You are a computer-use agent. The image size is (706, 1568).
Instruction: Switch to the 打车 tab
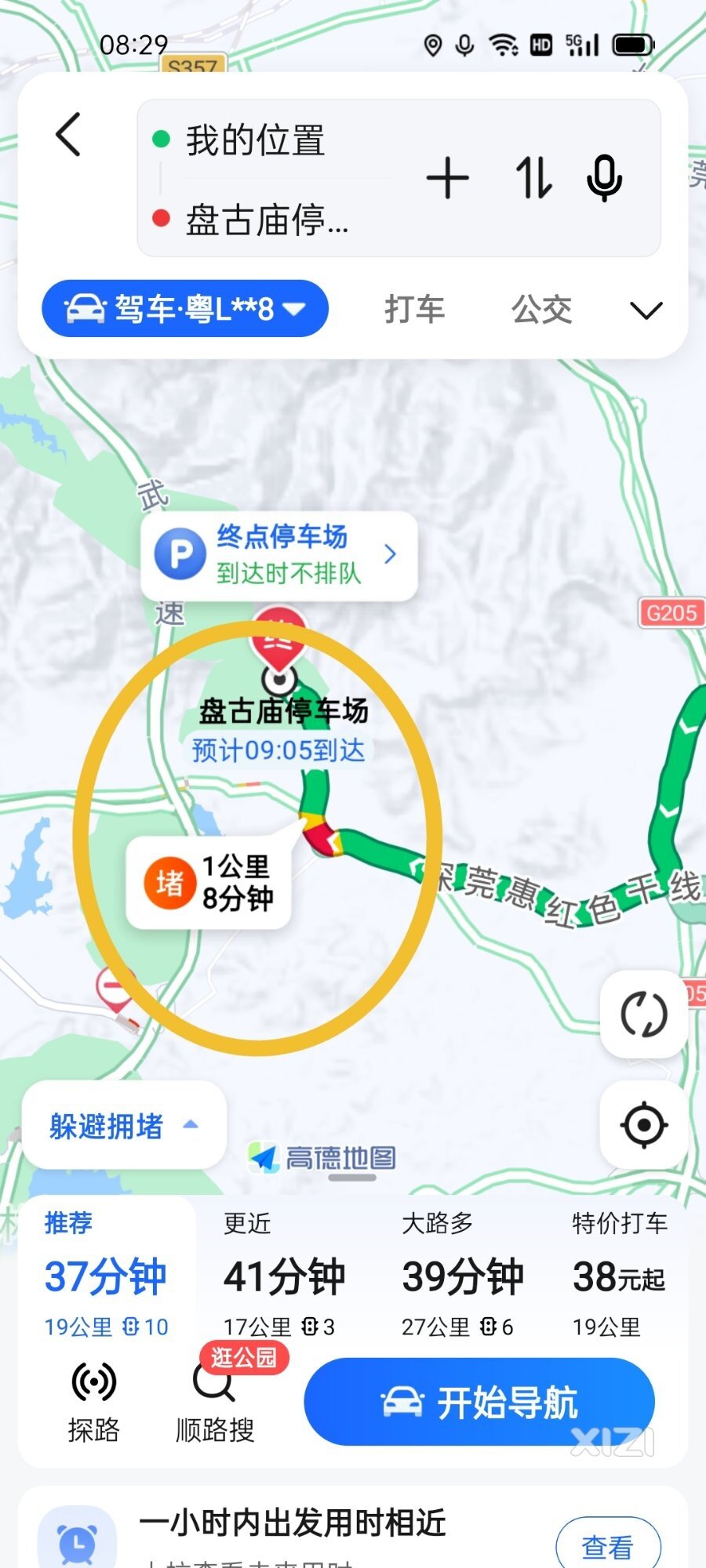point(414,310)
